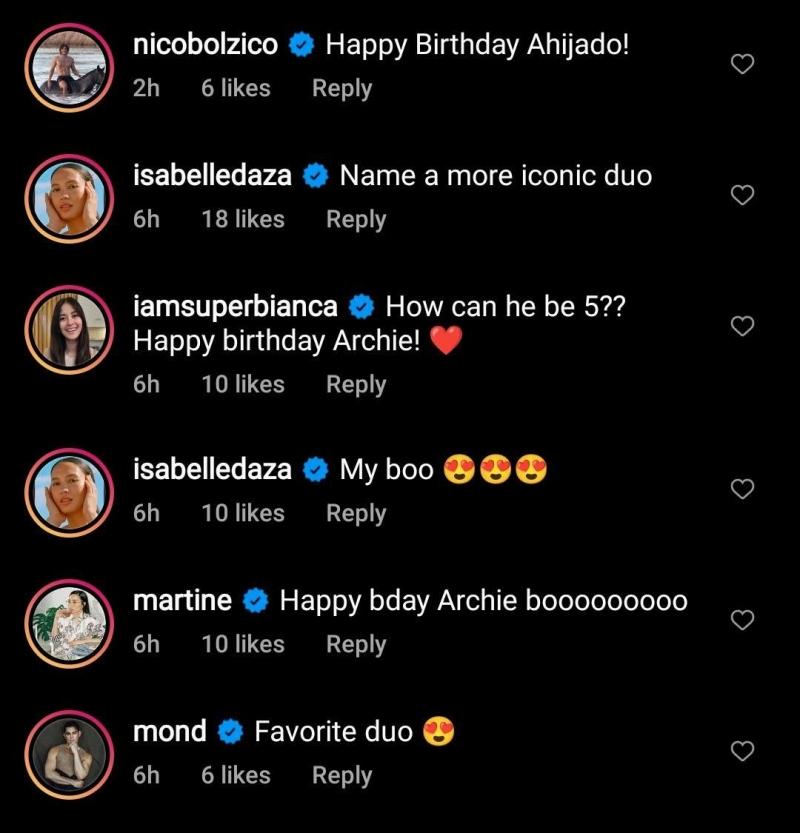View mond's profile via username
This screenshot has height=833, width=800.
pos(169,732)
